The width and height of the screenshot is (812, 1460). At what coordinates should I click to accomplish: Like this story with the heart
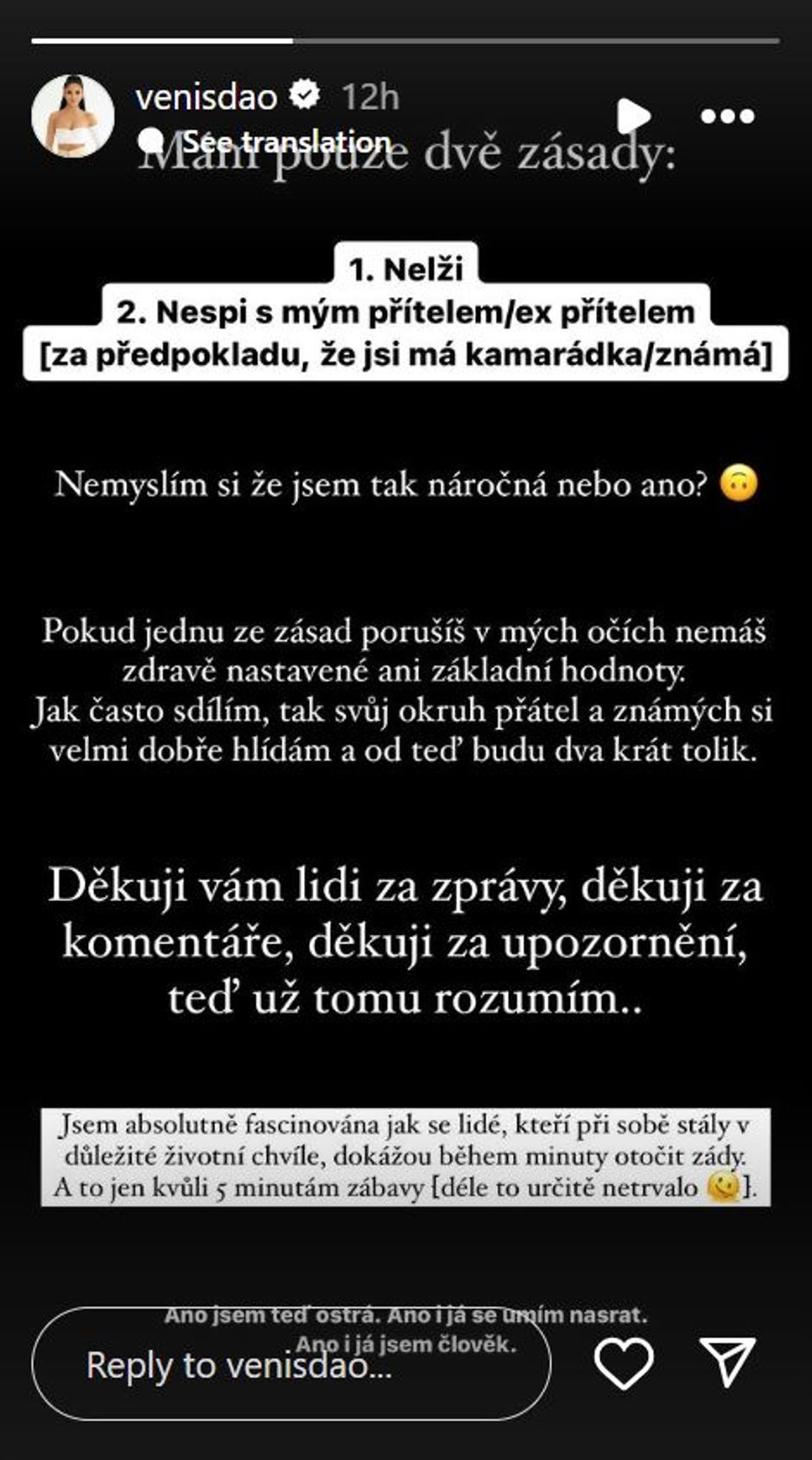click(624, 1363)
